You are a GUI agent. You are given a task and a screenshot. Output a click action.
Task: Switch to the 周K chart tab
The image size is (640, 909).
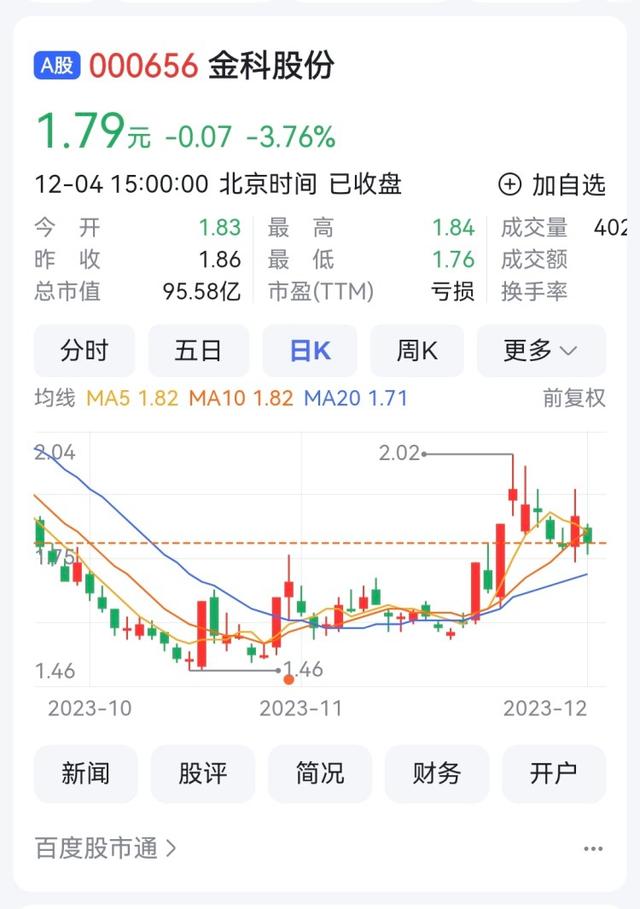click(417, 351)
